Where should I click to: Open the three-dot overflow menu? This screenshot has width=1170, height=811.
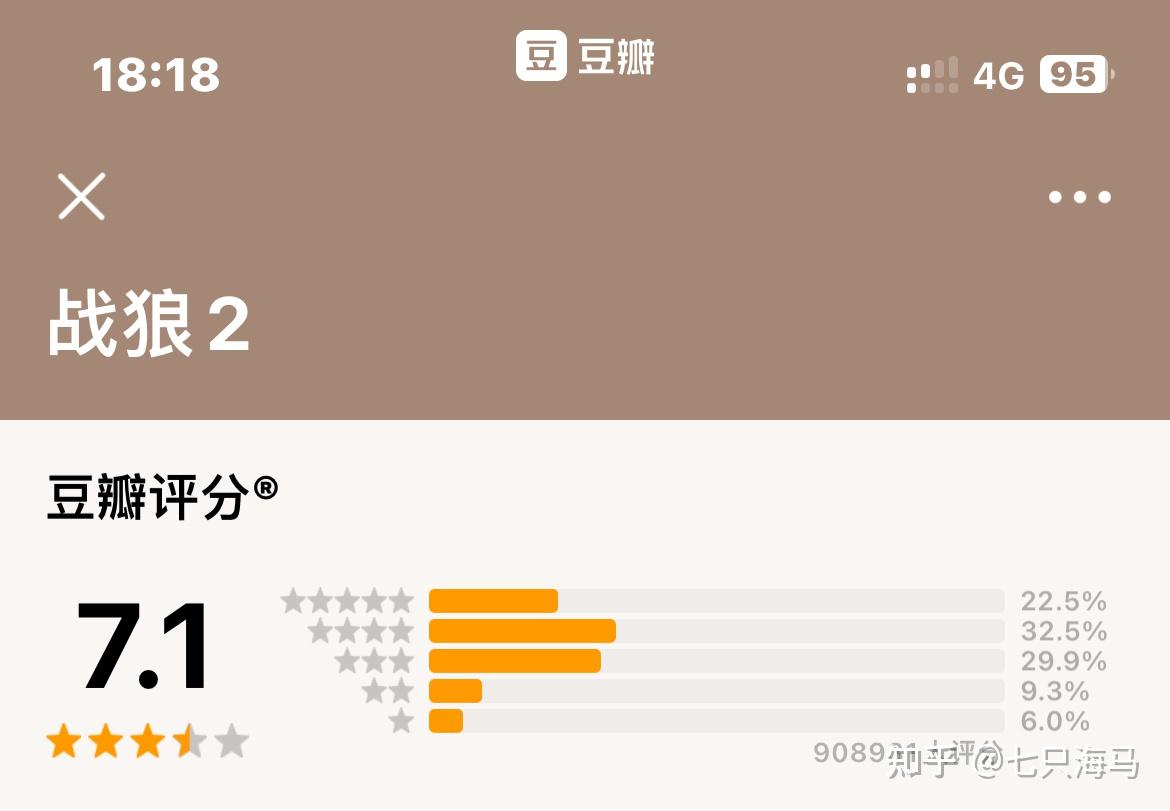point(1079,197)
